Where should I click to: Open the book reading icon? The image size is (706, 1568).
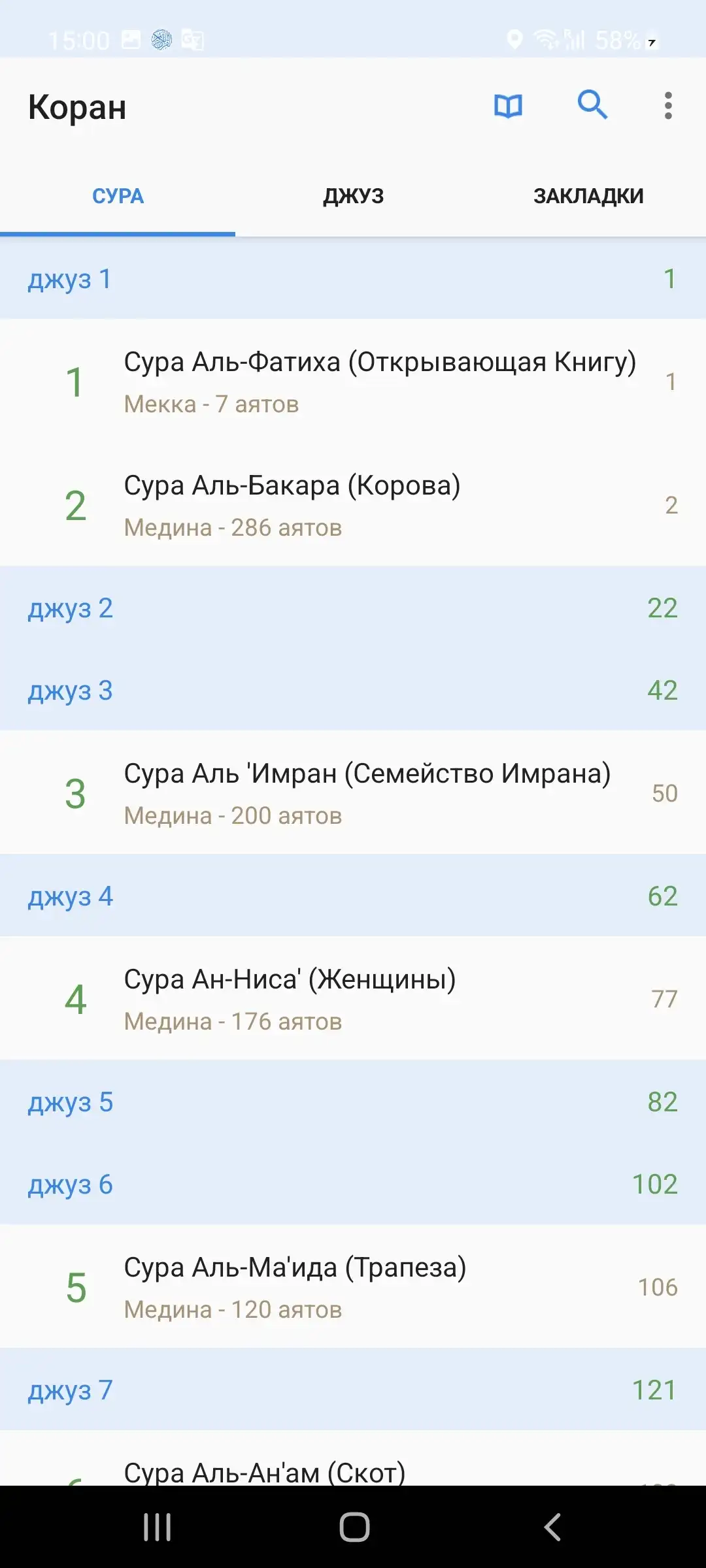[508, 106]
